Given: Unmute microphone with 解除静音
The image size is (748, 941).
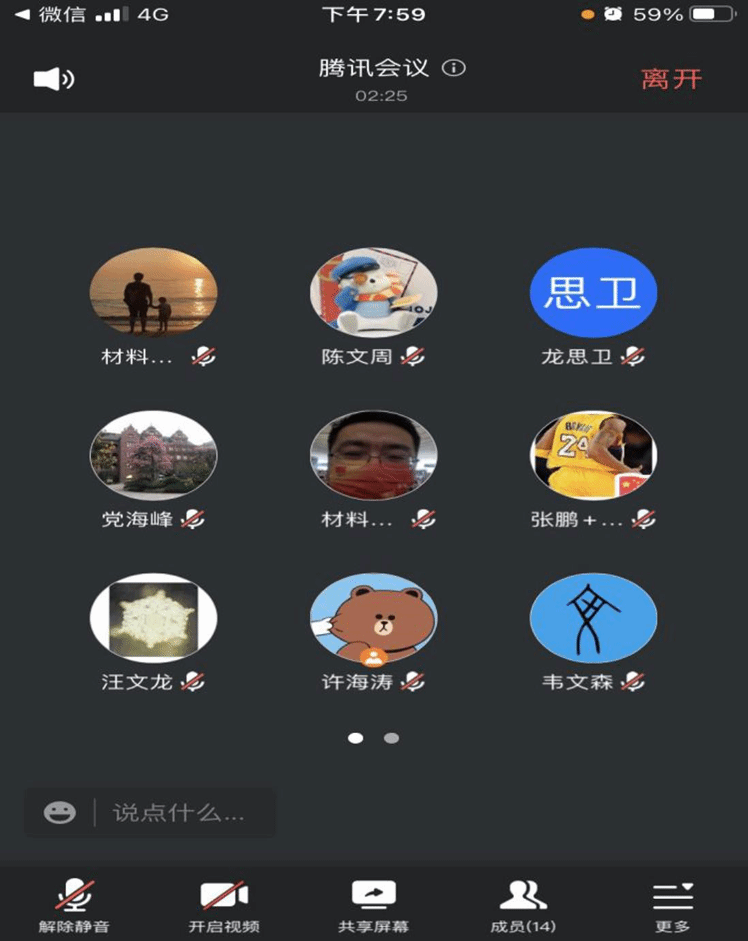Looking at the screenshot, I should (x=74, y=905).
